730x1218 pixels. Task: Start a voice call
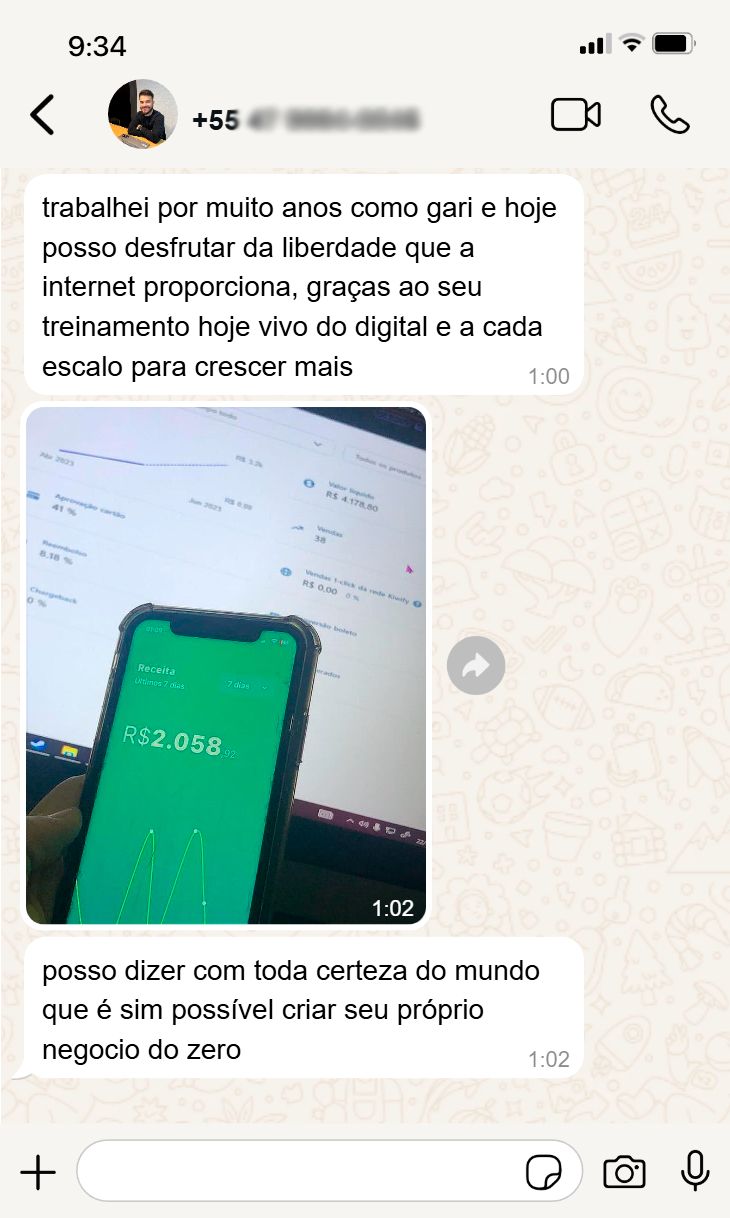tap(669, 115)
